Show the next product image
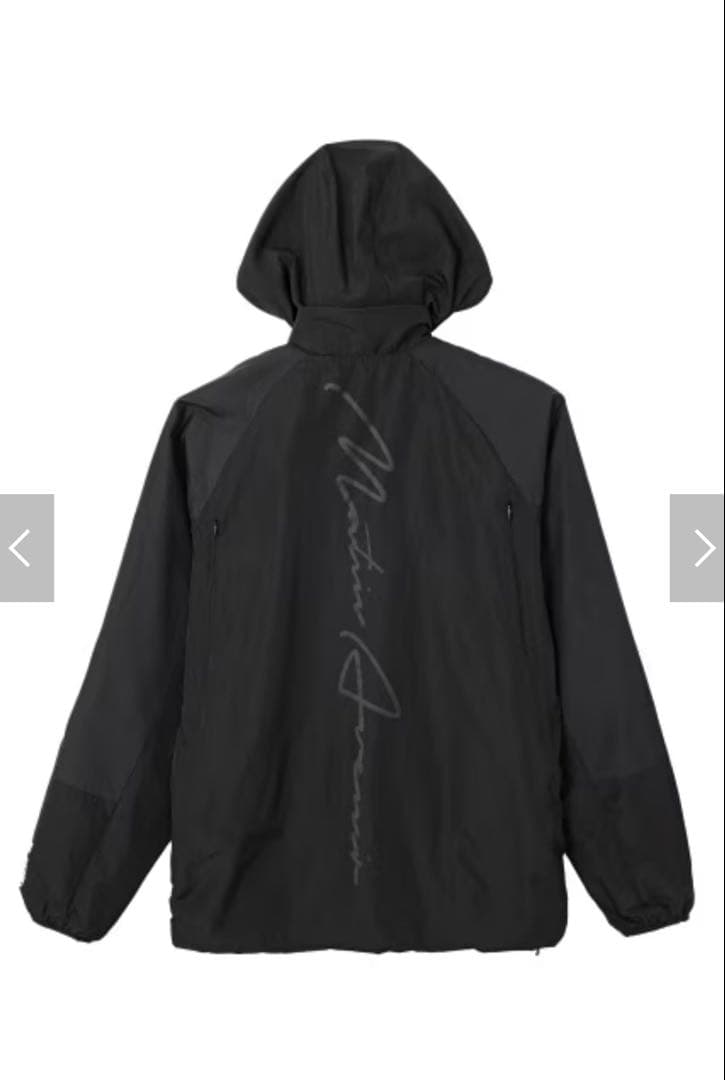The height and width of the screenshot is (1080, 725). coord(698,548)
